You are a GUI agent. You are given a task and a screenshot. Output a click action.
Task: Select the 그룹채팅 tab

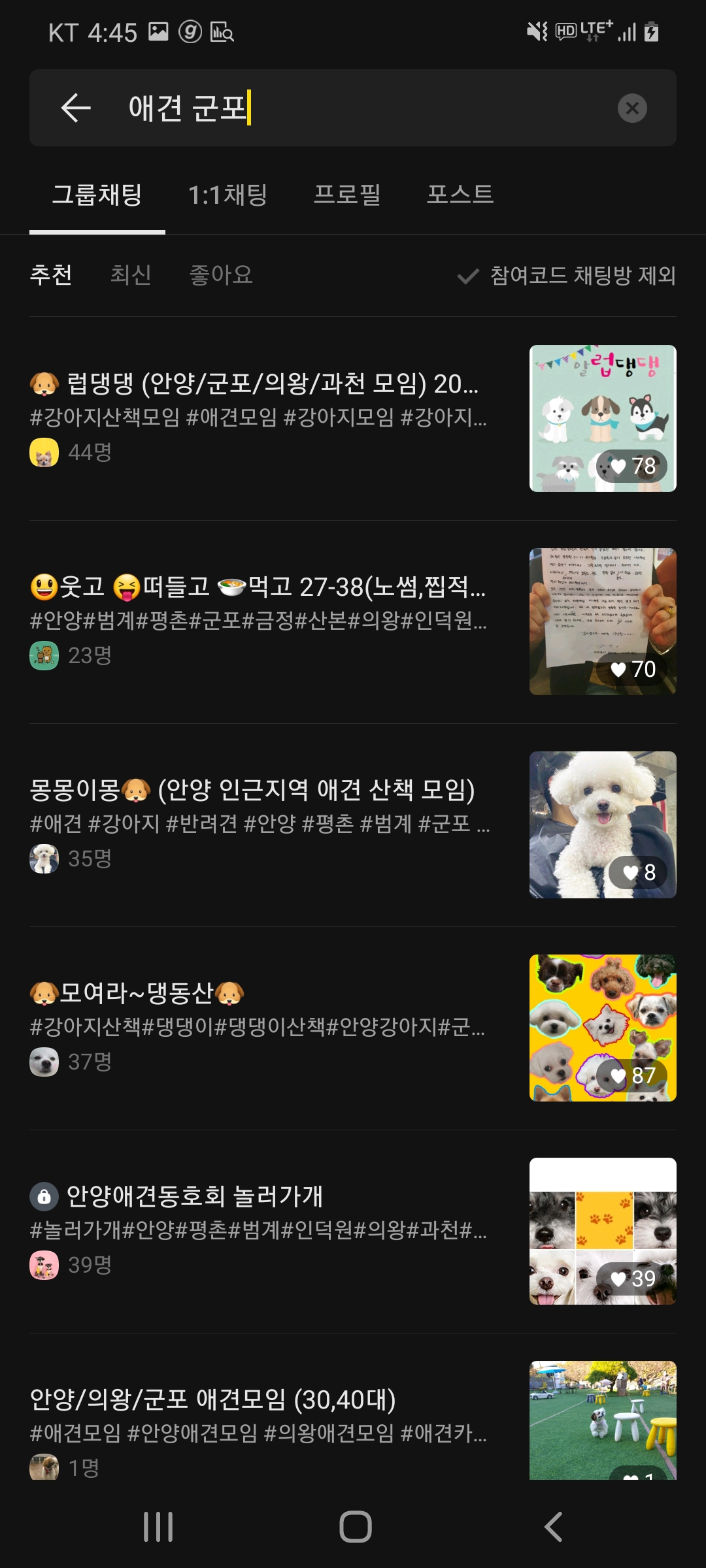[x=97, y=195]
